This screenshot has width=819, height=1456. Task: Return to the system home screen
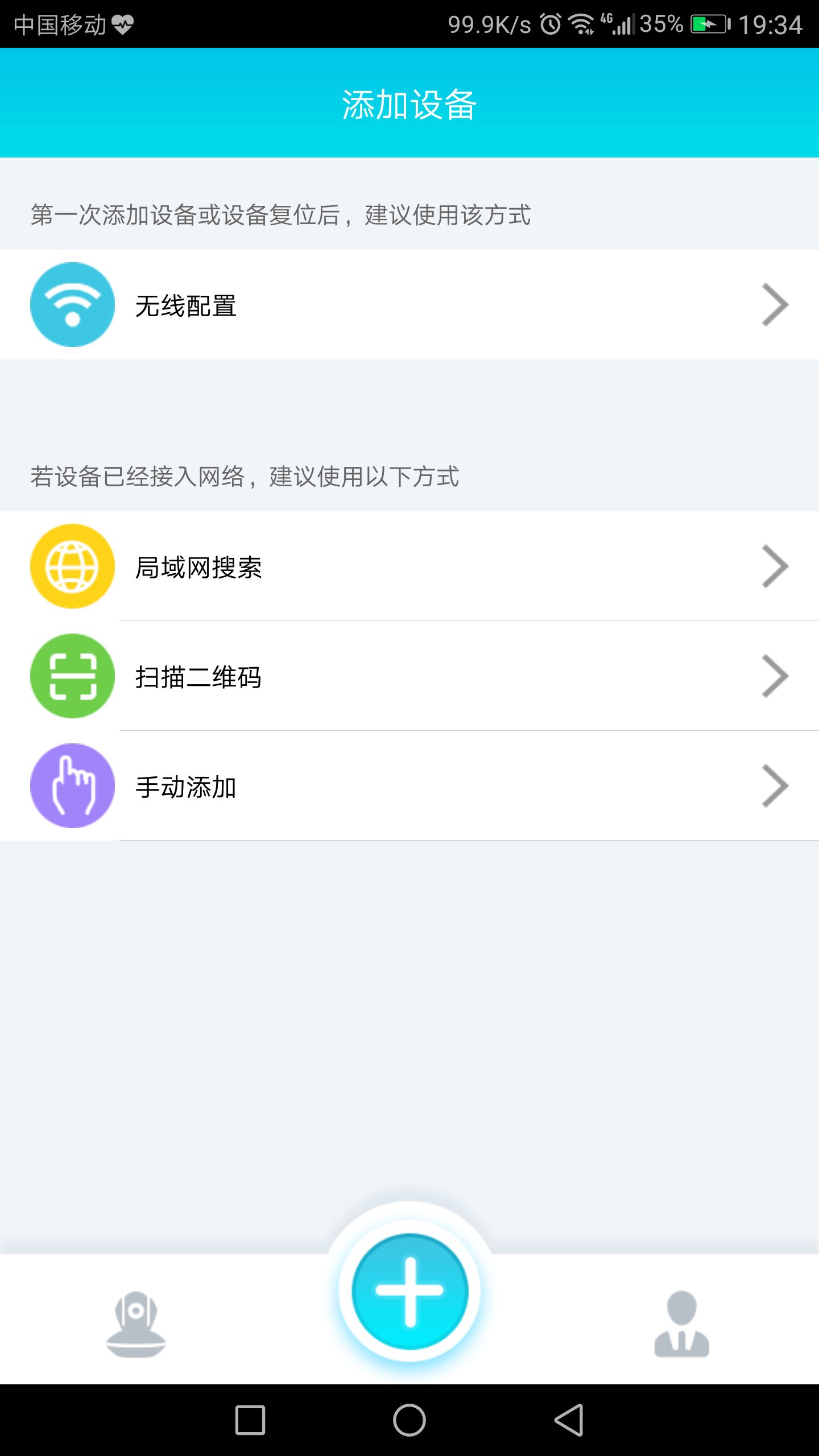click(x=409, y=1420)
